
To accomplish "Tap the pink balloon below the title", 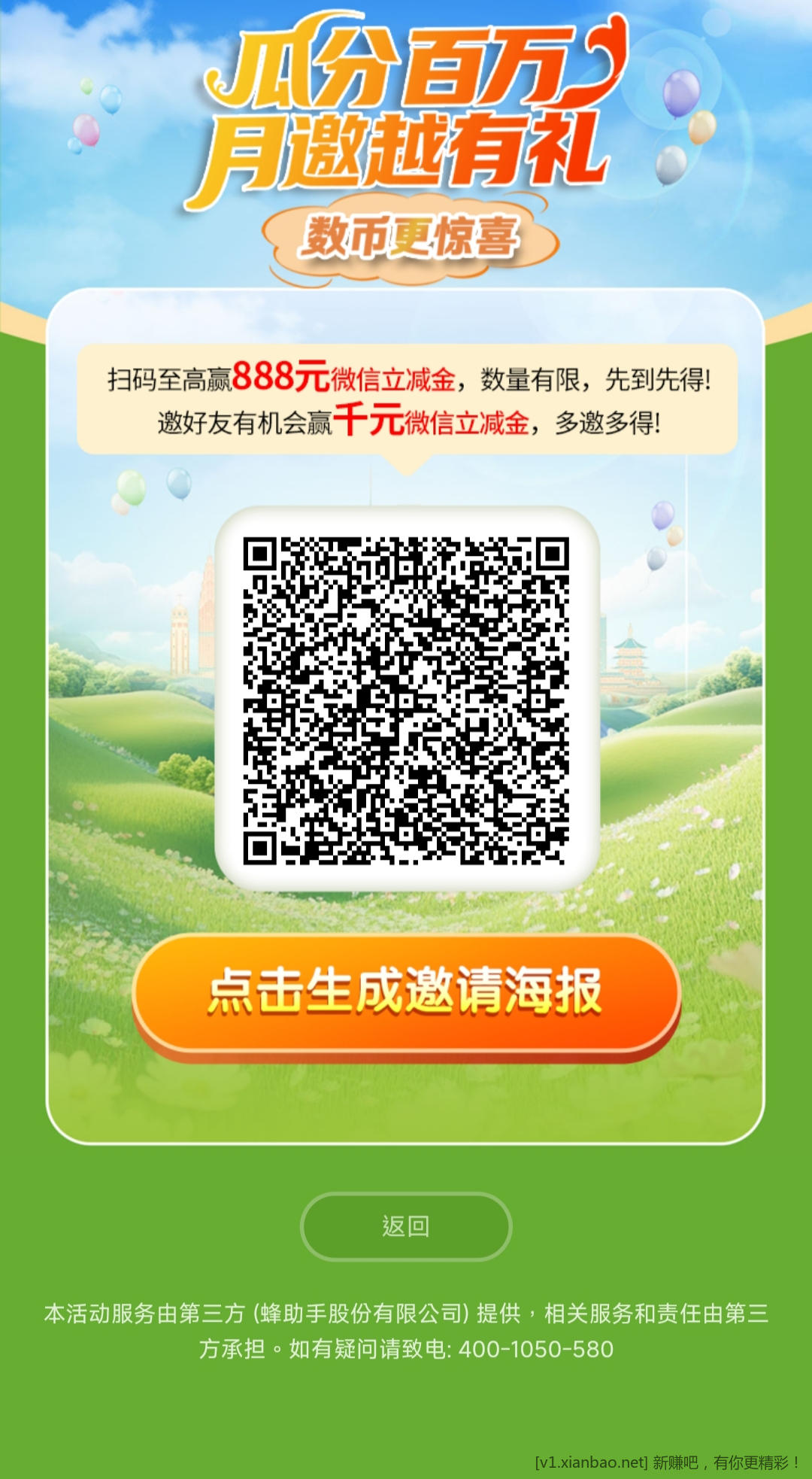I will point(86,130).
